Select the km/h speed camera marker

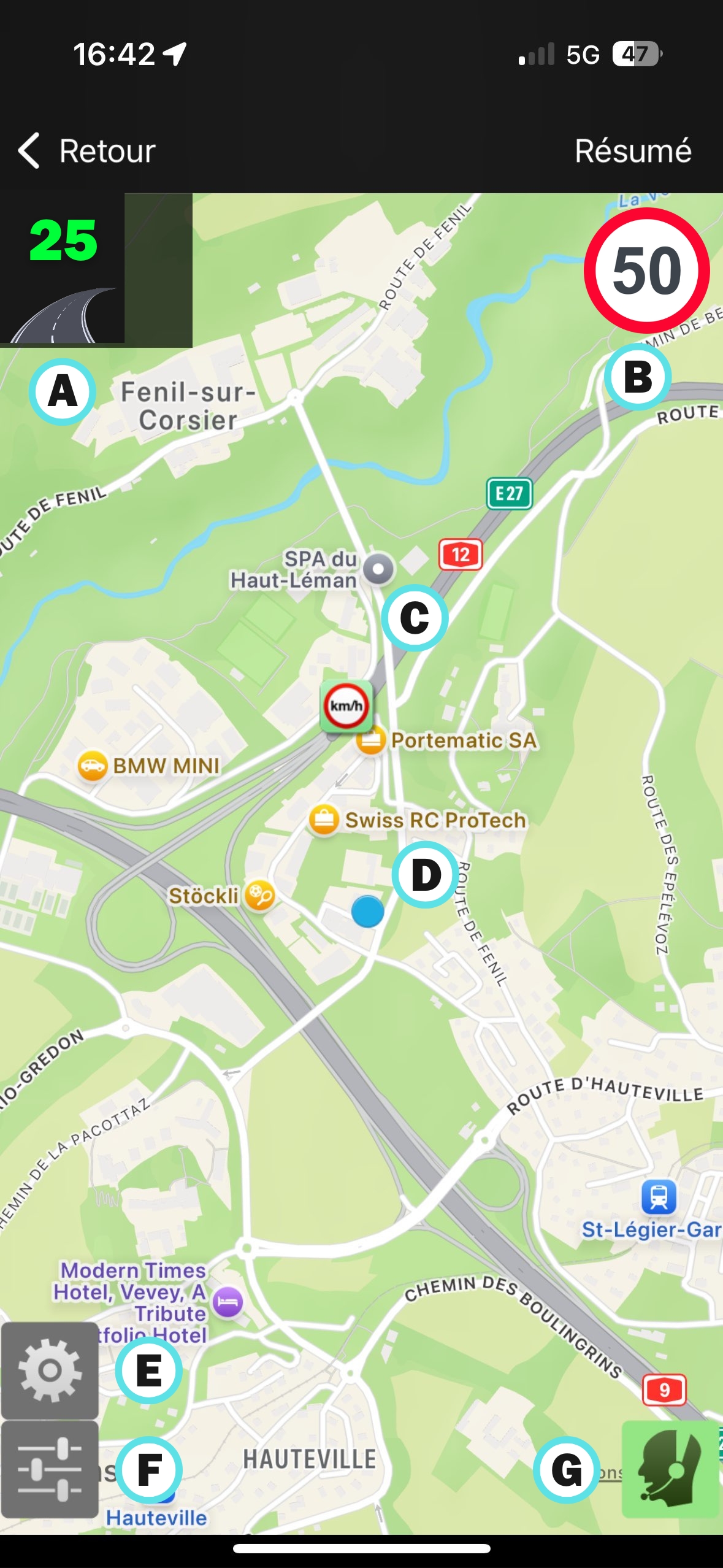click(x=346, y=706)
